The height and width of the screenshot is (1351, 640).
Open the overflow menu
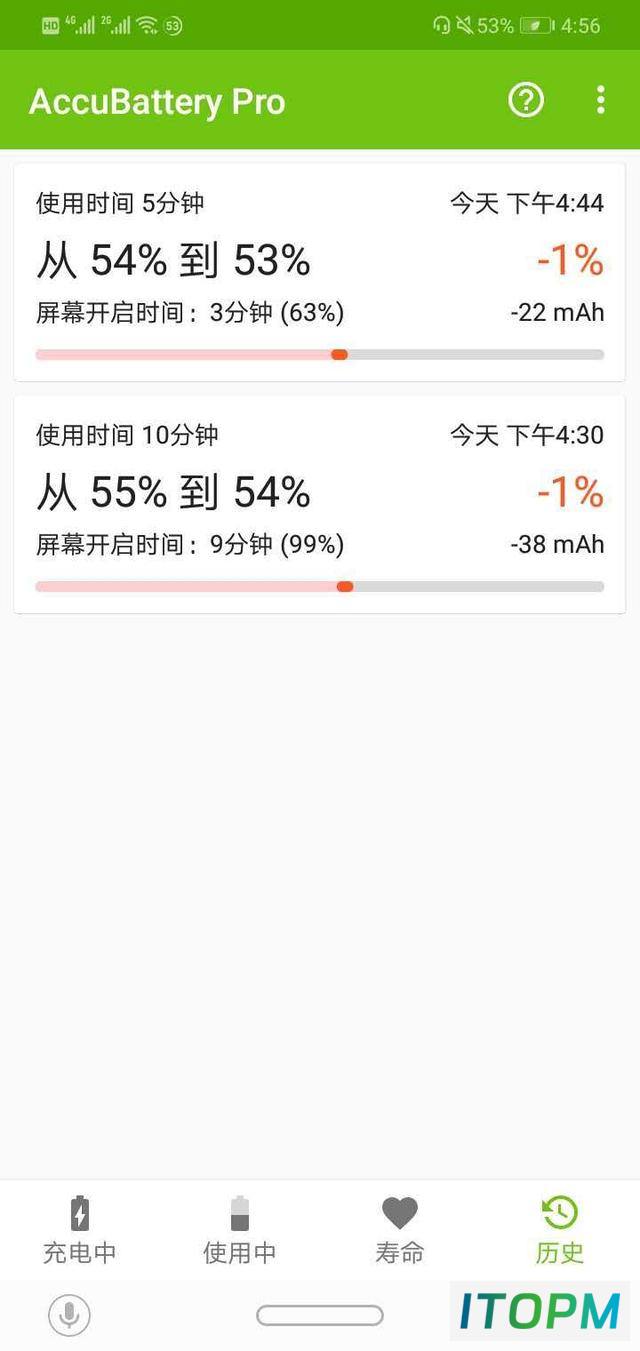pos(600,100)
